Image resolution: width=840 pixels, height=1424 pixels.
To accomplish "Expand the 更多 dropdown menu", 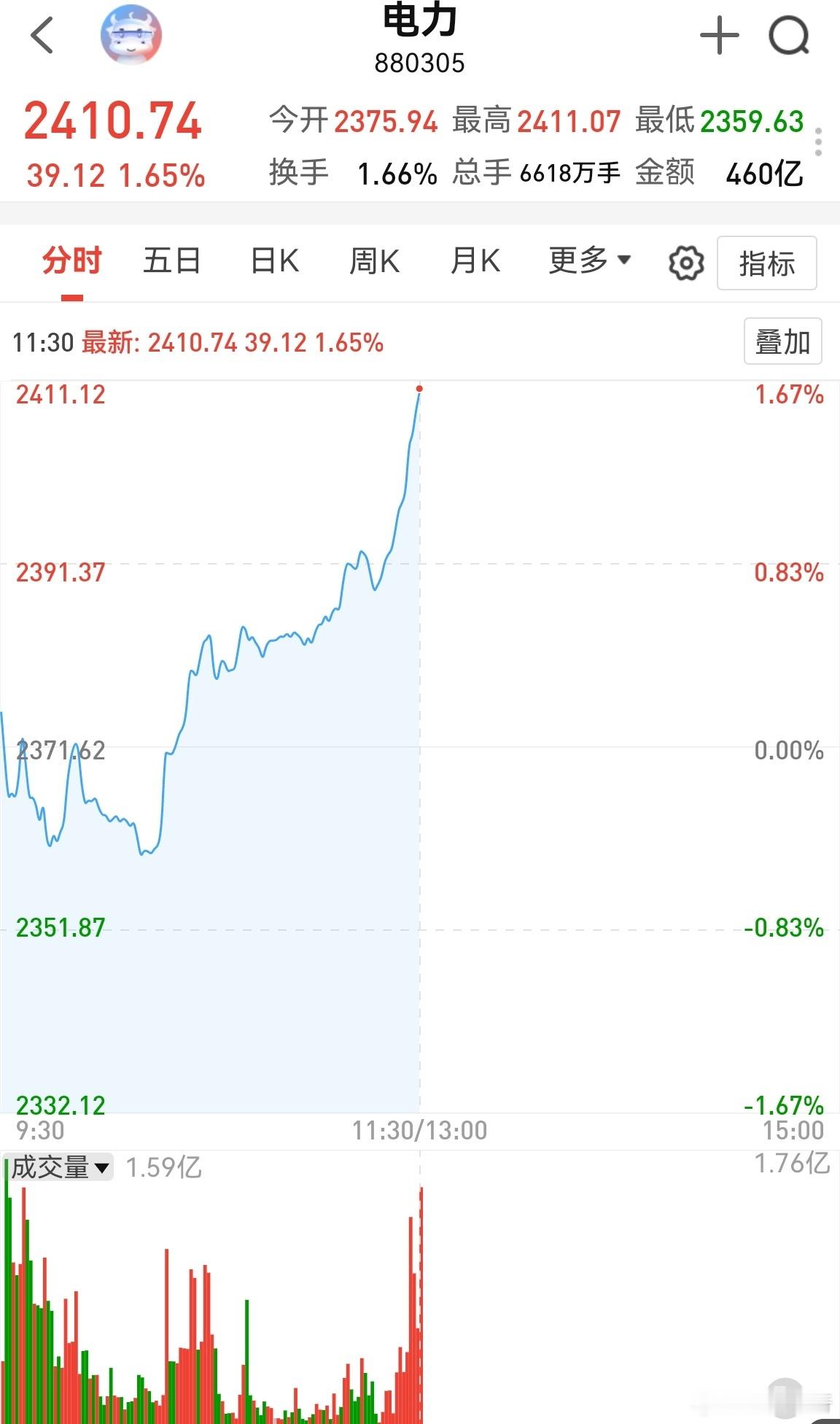I will click(x=580, y=260).
